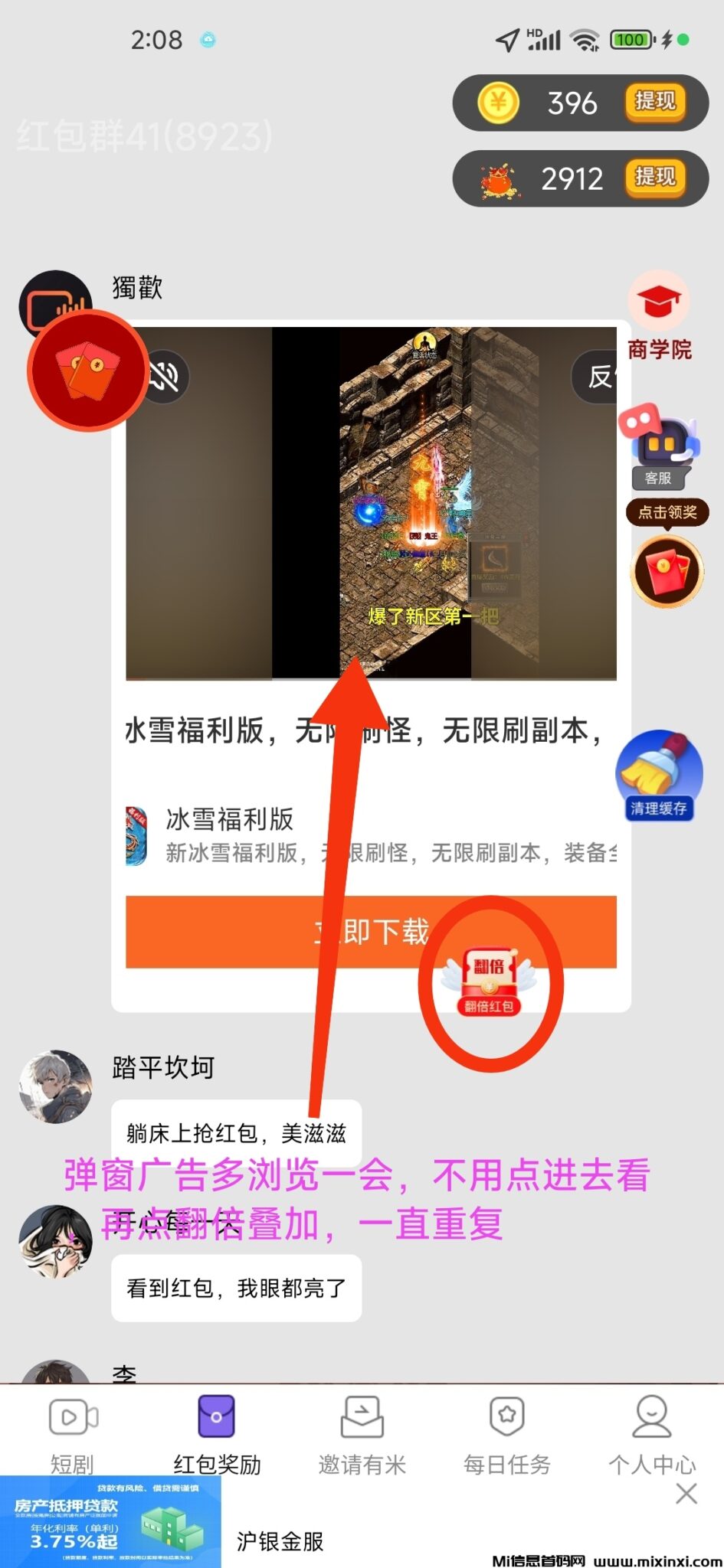Unmute the video ad
This screenshot has height=1568, width=724.
(164, 376)
